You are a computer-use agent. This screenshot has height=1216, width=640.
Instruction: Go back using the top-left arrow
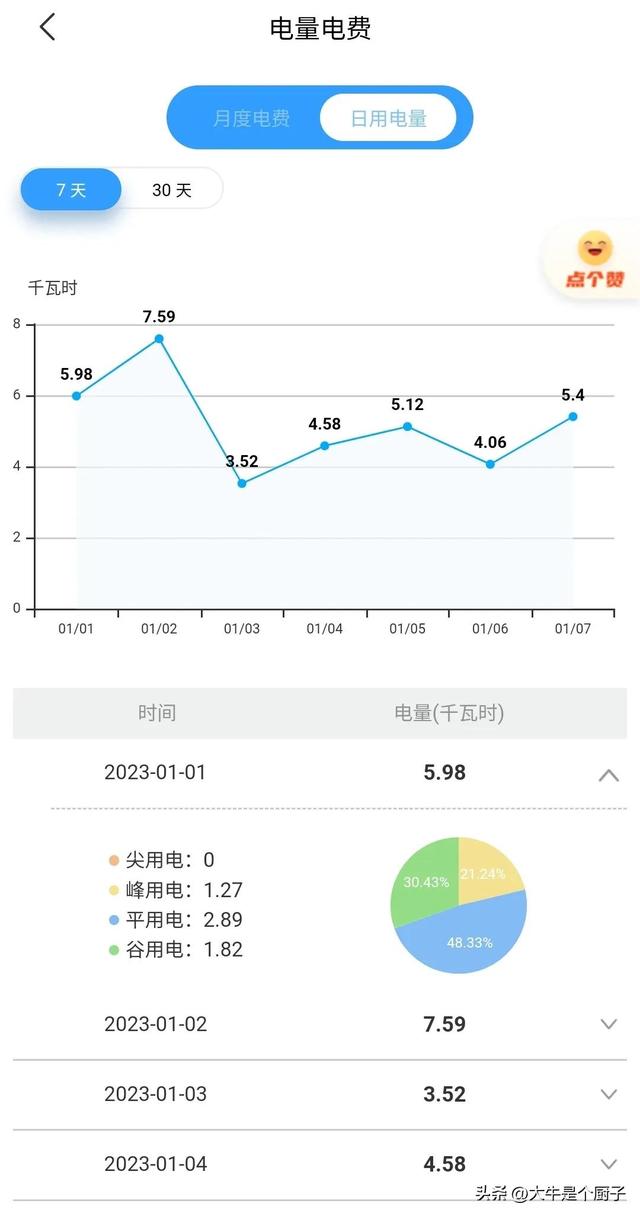(47, 28)
